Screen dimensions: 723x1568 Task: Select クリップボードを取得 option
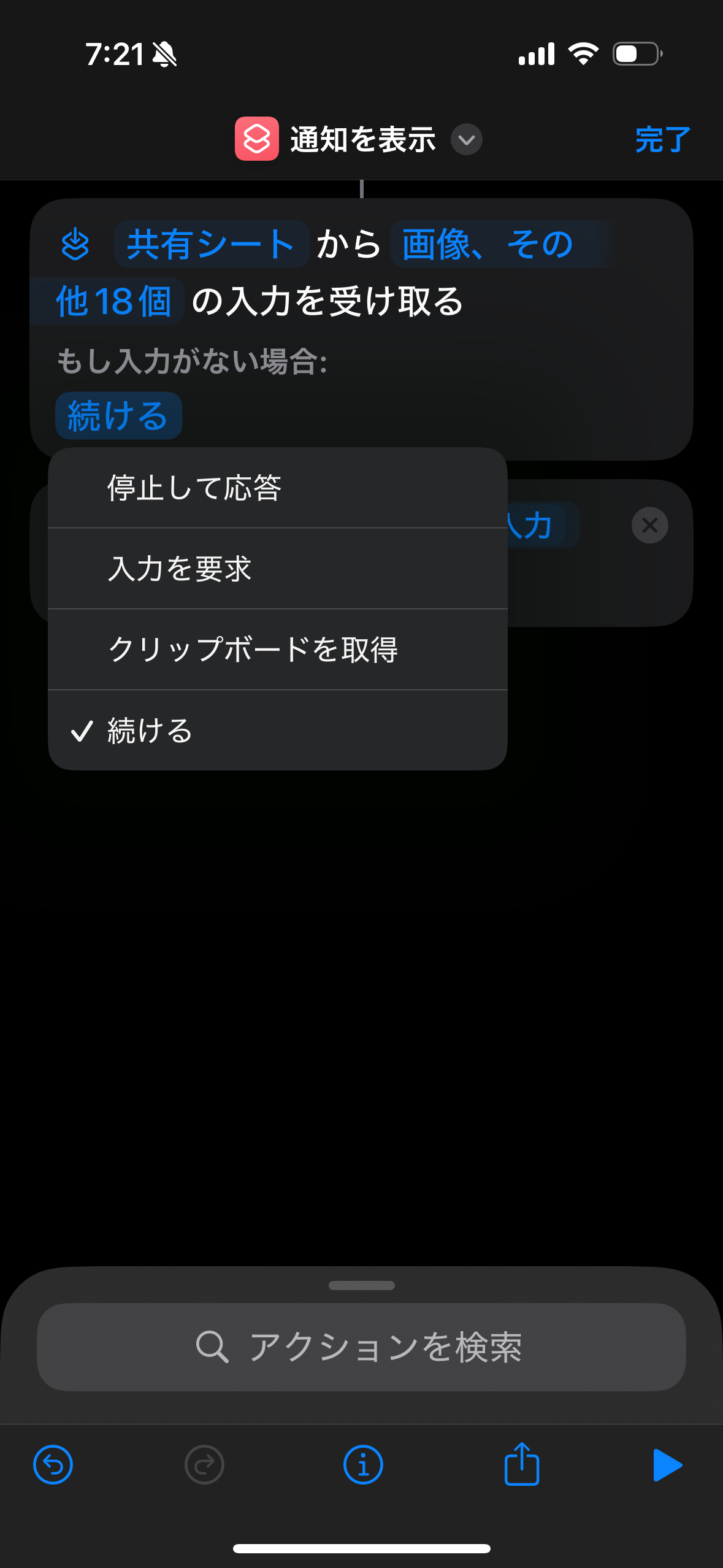tap(278, 650)
